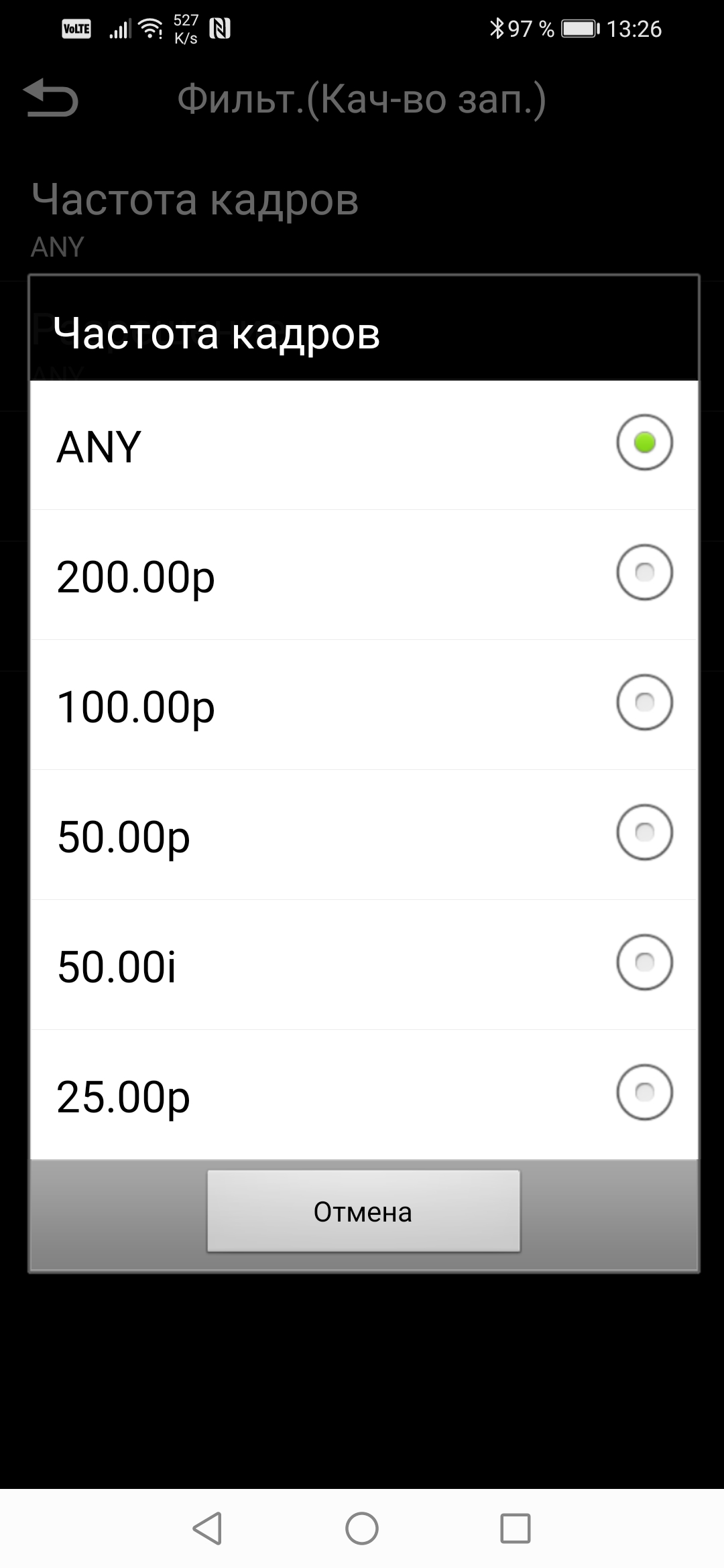The width and height of the screenshot is (724, 1568).
Task: Go to the system home screen
Action: (x=362, y=1528)
